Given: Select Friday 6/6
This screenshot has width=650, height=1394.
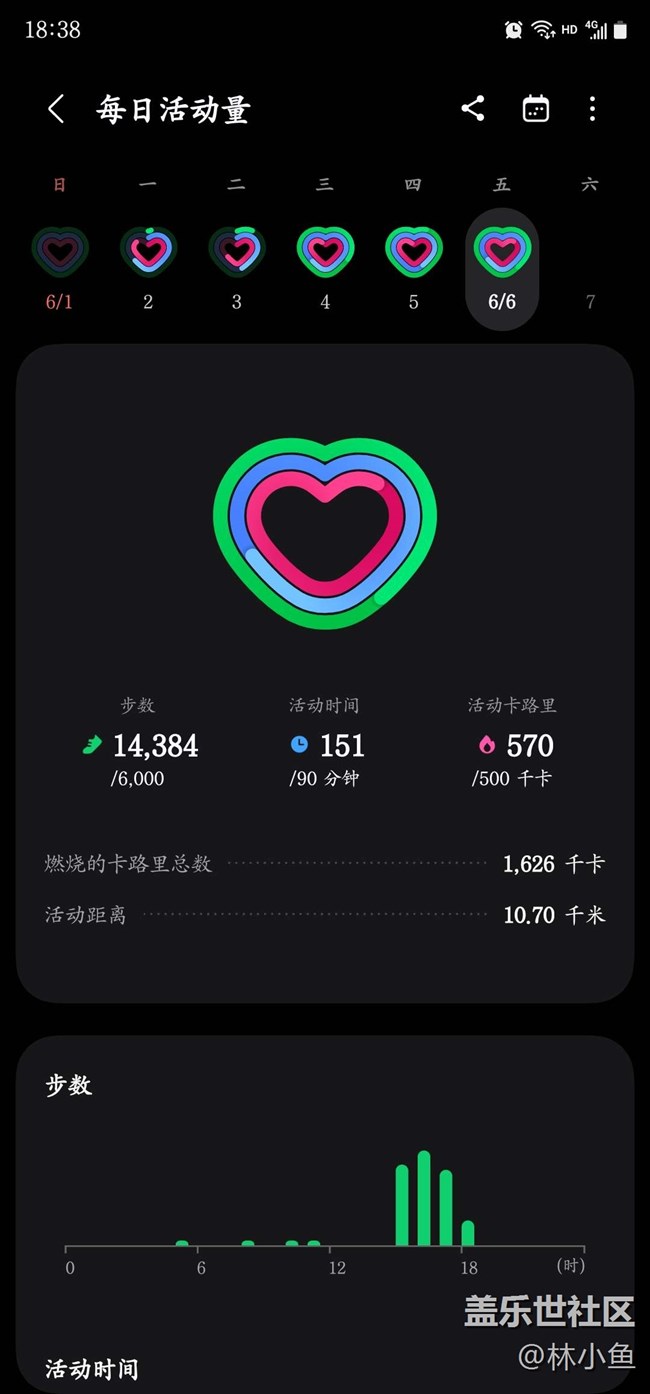Looking at the screenshot, I should (x=502, y=269).
